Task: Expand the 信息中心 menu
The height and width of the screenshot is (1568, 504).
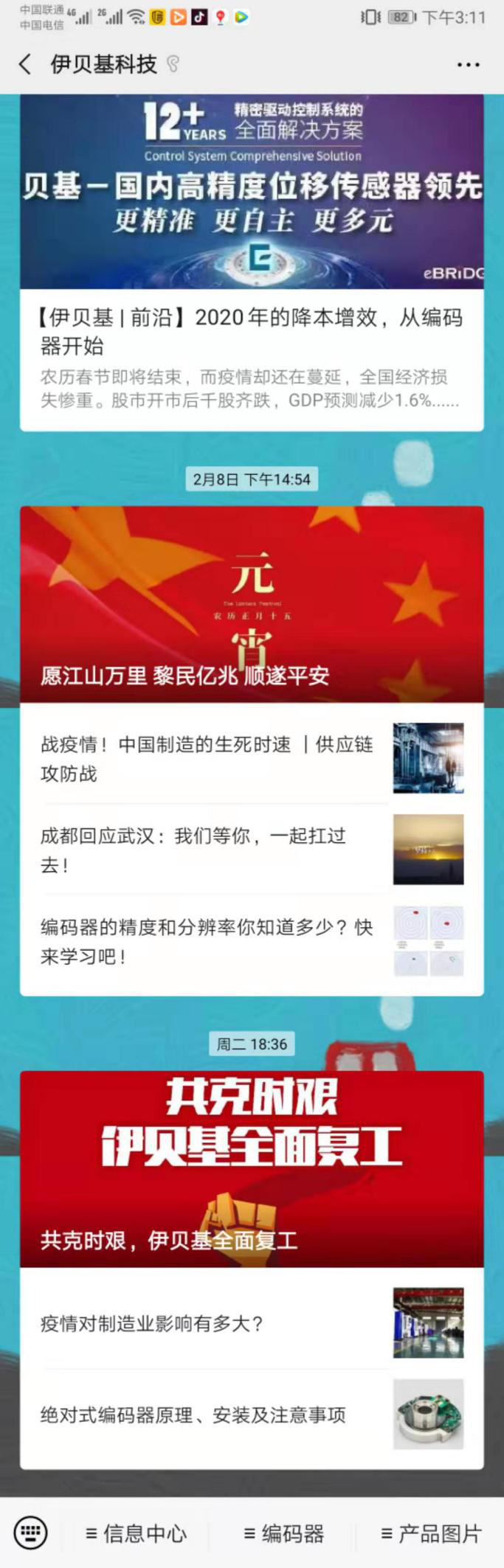Action: [x=137, y=1534]
